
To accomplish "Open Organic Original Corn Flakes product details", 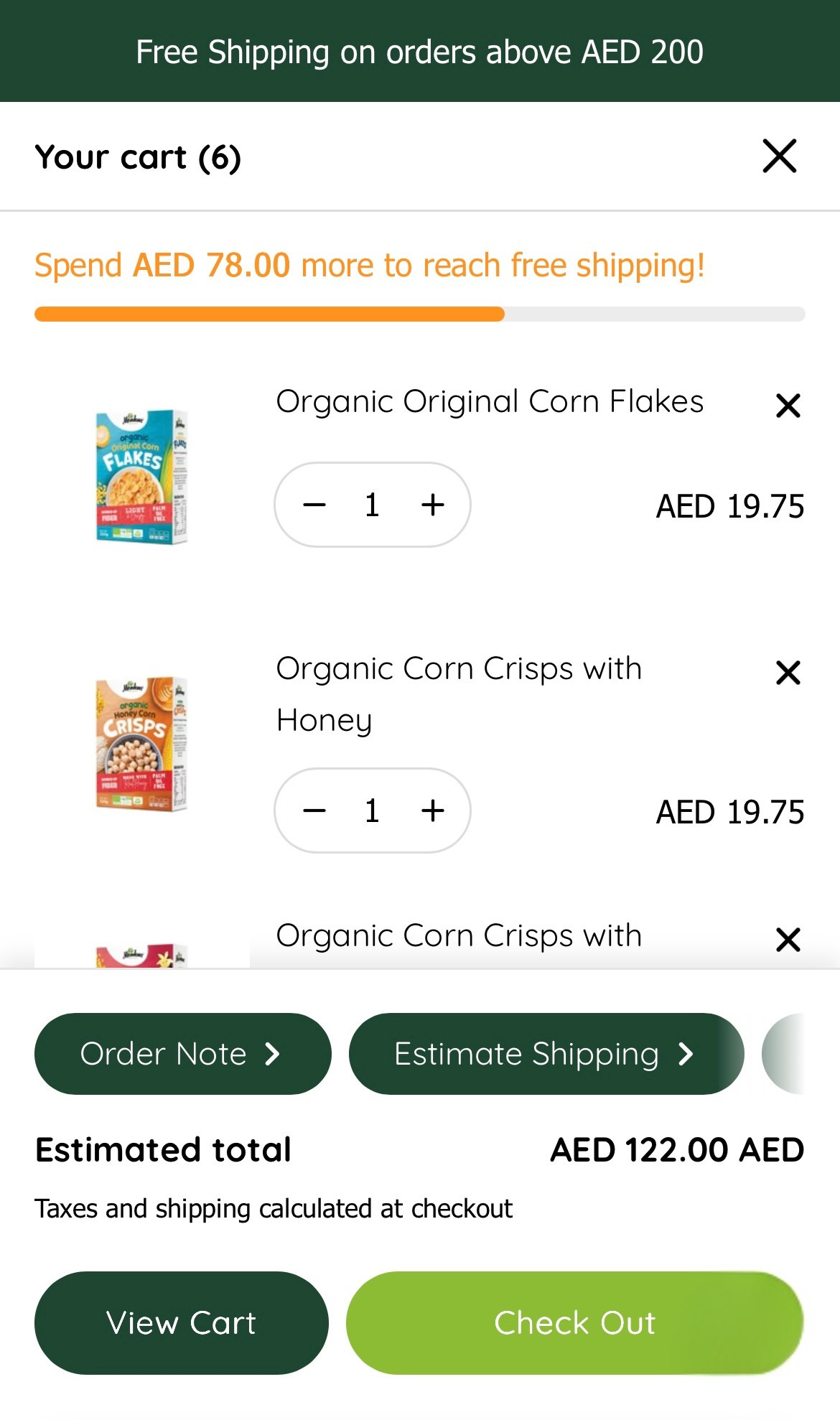I will pos(490,401).
